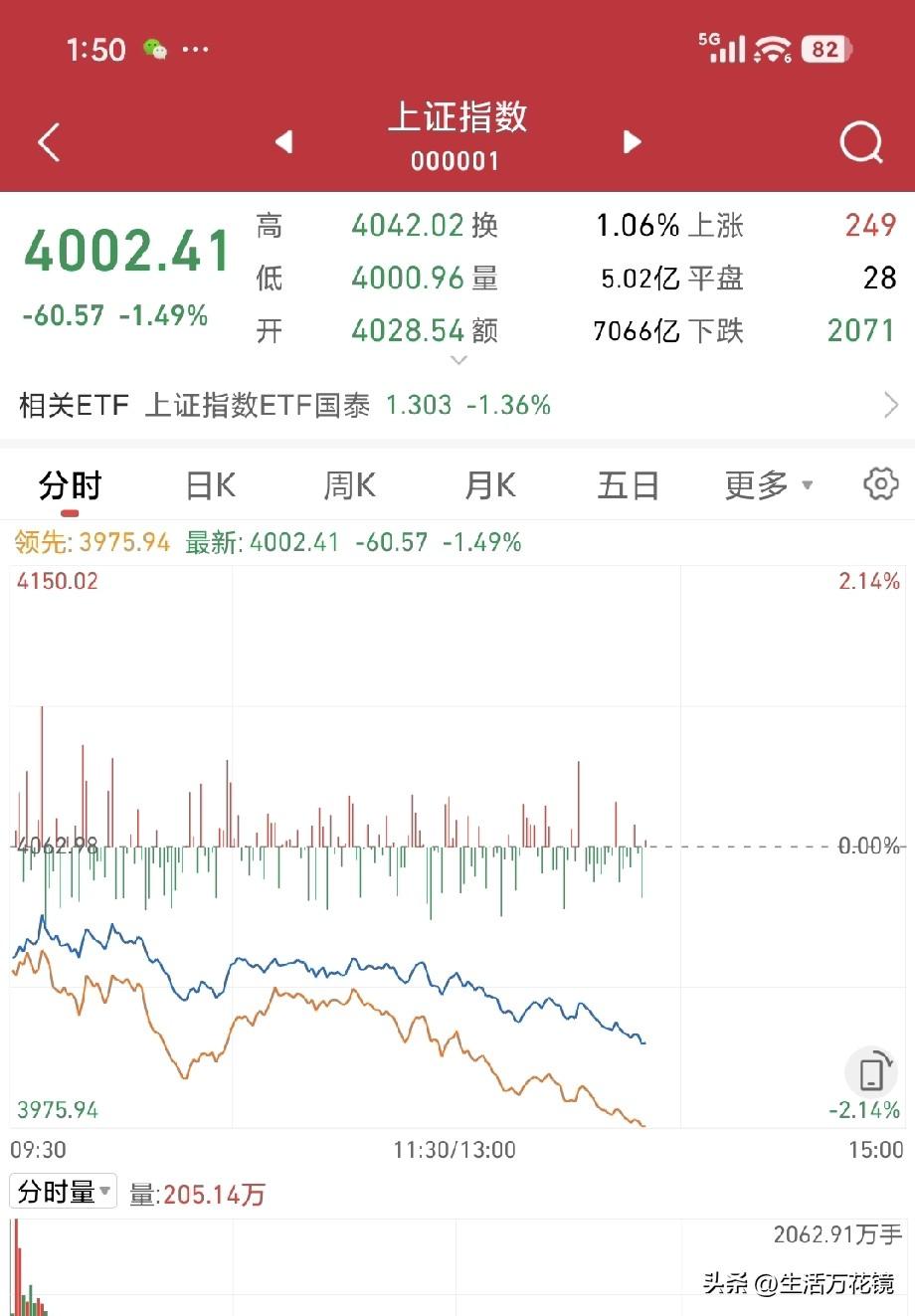This screenshot has height=1316, width=915.
Task: Click the back arrow to return
Action: [x=49, y=142]
